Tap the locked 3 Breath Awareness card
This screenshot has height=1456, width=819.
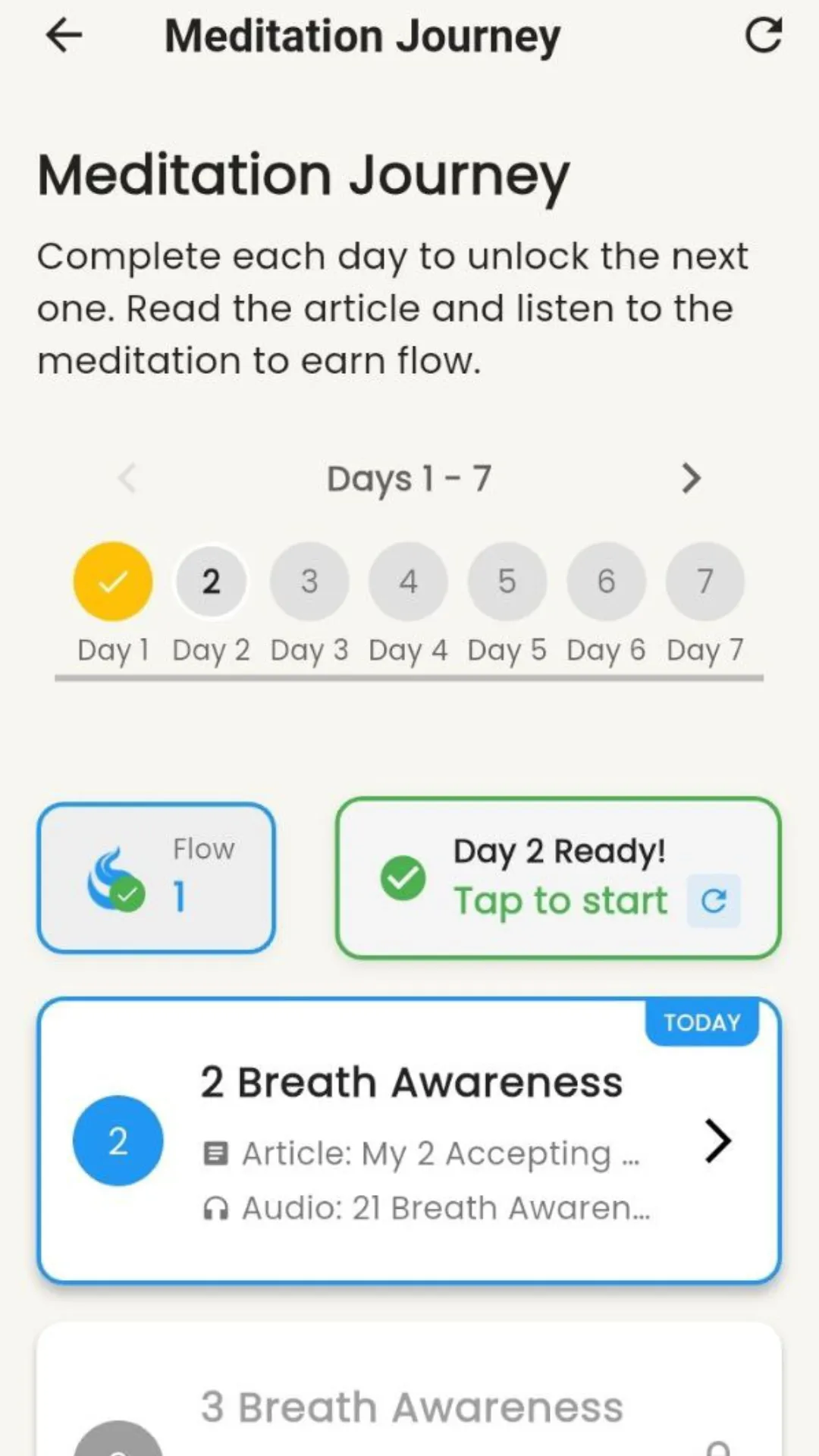(409, 1389)
